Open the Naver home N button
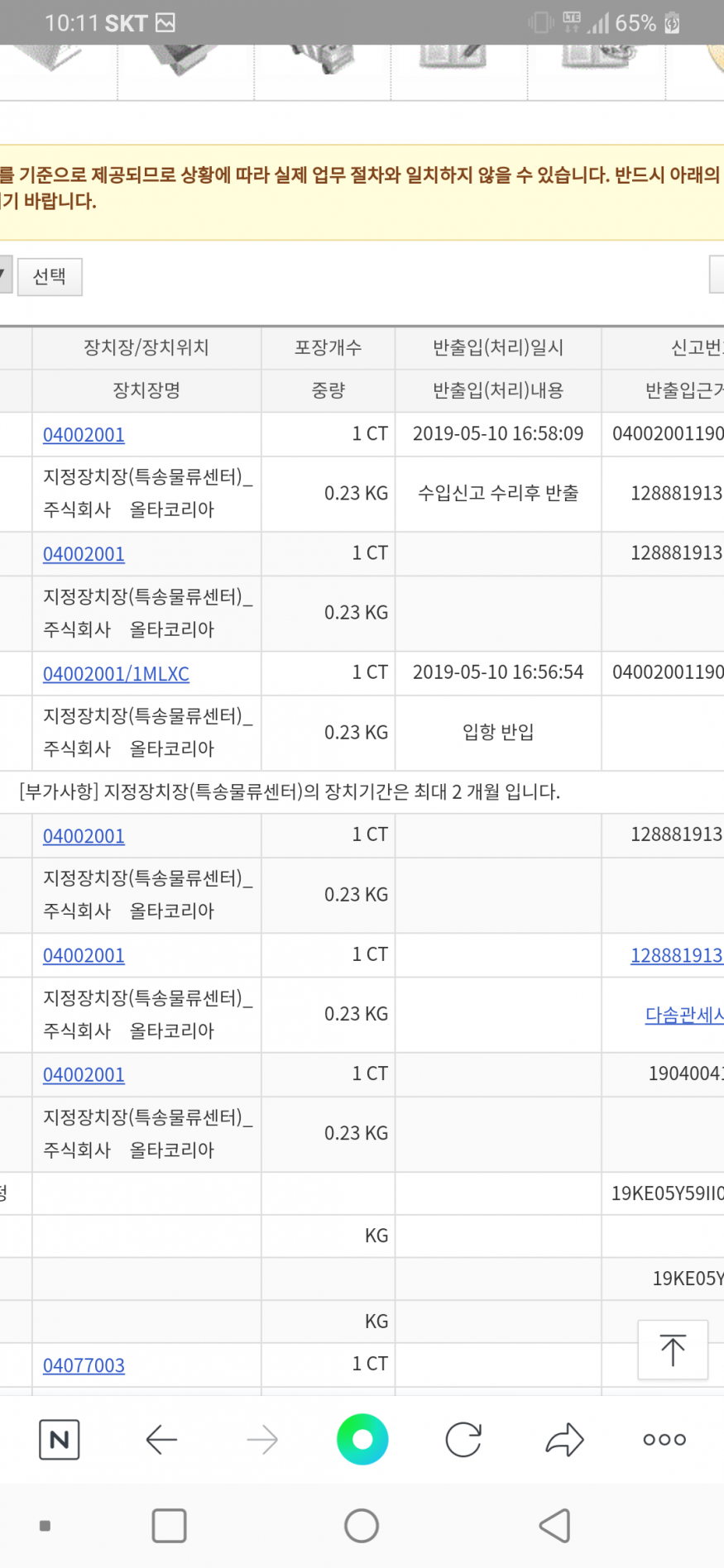 tap(60, 1440)
